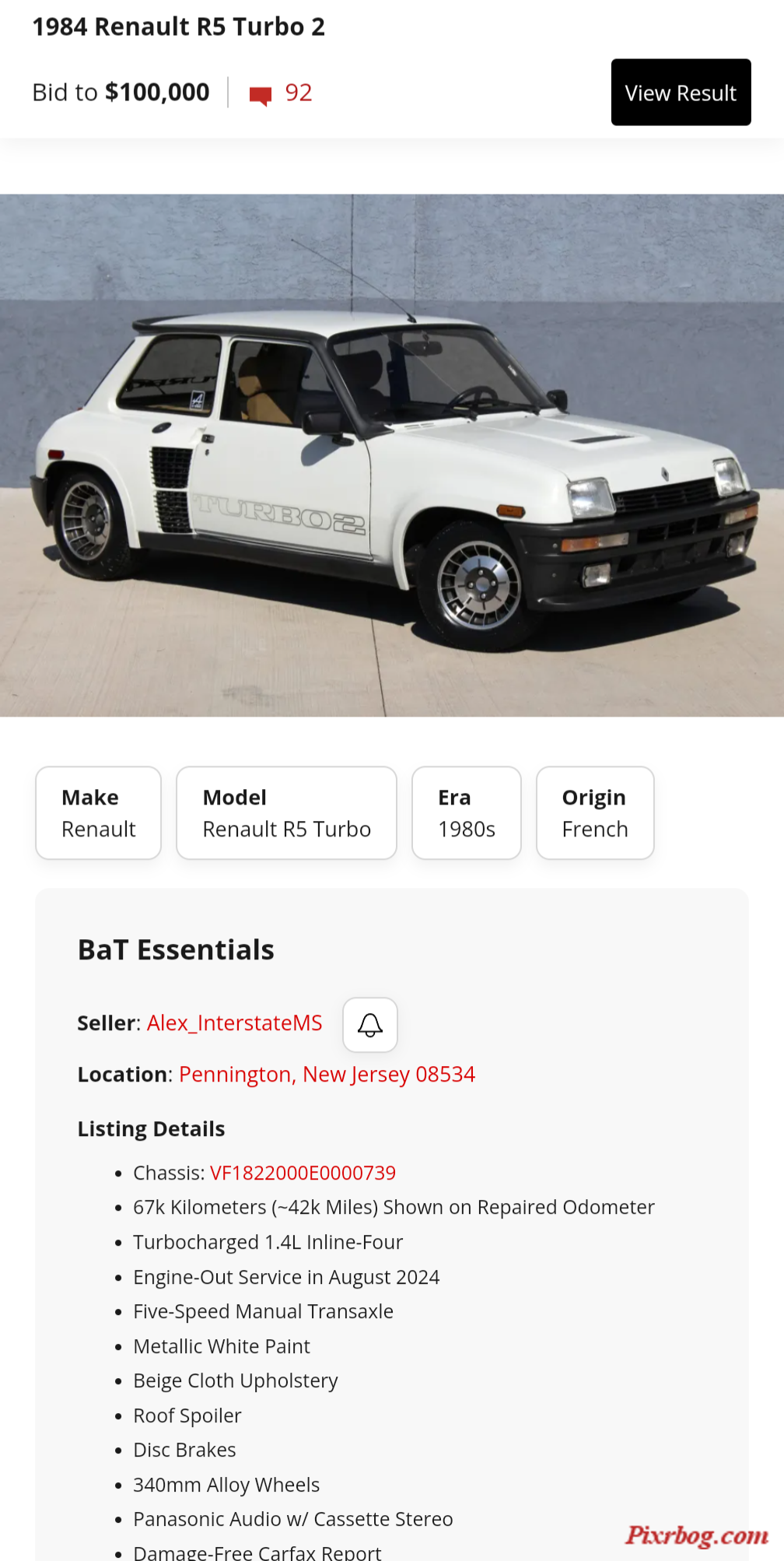Open the 92 comments link
Viewport: 784px width, 1561px height.
(282, 93)
